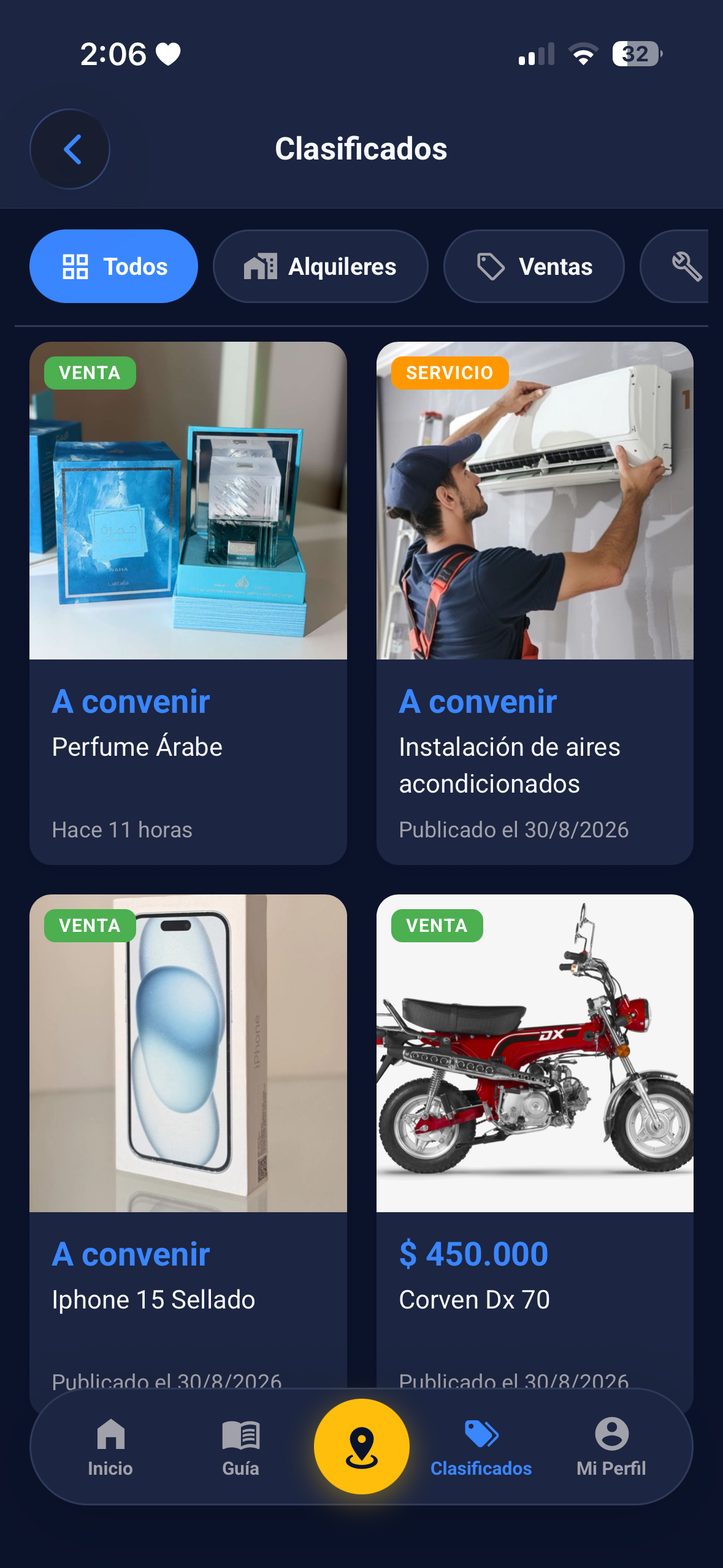Open the Iphone 15 Sellado listing

tap(188, 1141)
